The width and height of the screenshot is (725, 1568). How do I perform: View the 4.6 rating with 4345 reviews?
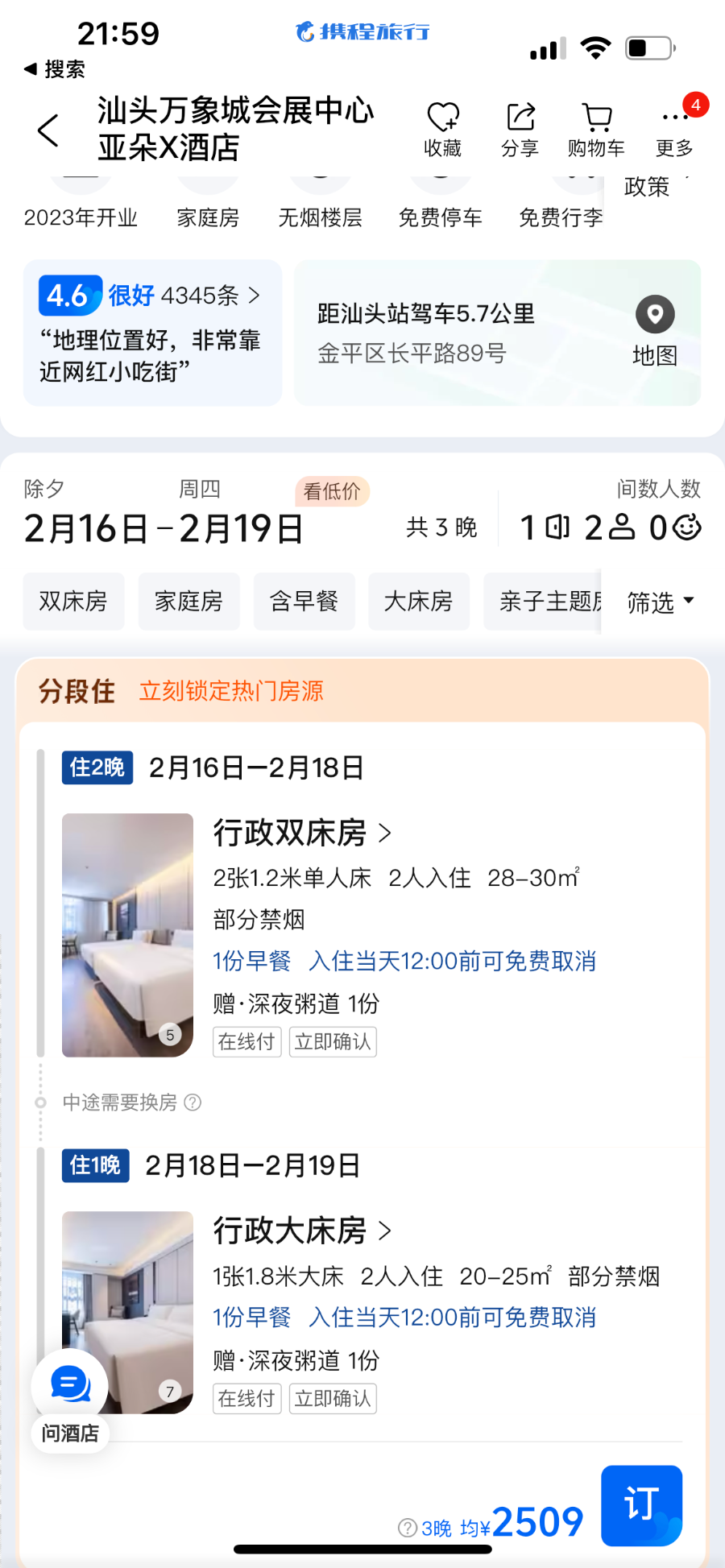151,296
